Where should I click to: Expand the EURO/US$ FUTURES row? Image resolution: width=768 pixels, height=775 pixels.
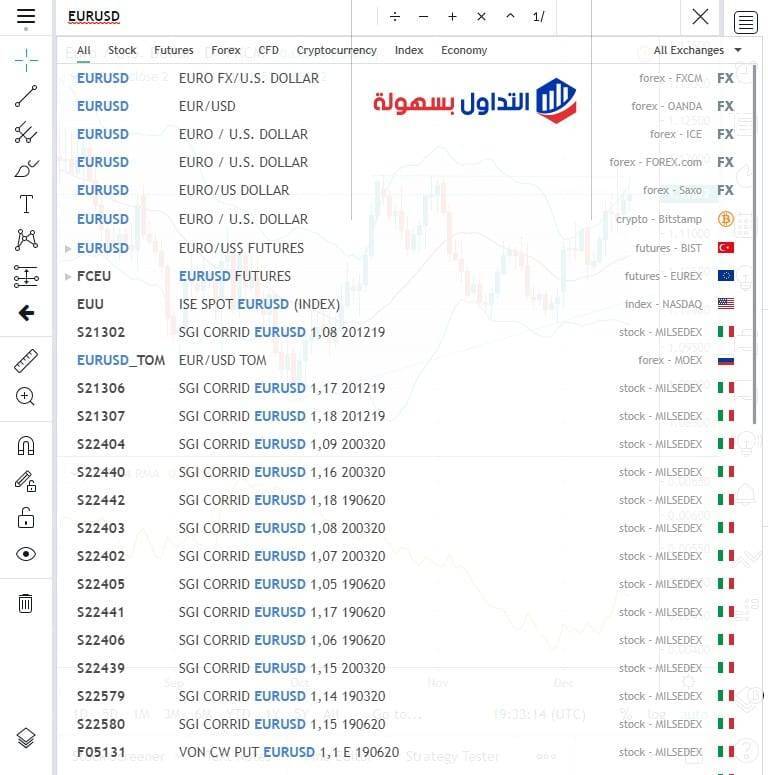click(68, 248)
